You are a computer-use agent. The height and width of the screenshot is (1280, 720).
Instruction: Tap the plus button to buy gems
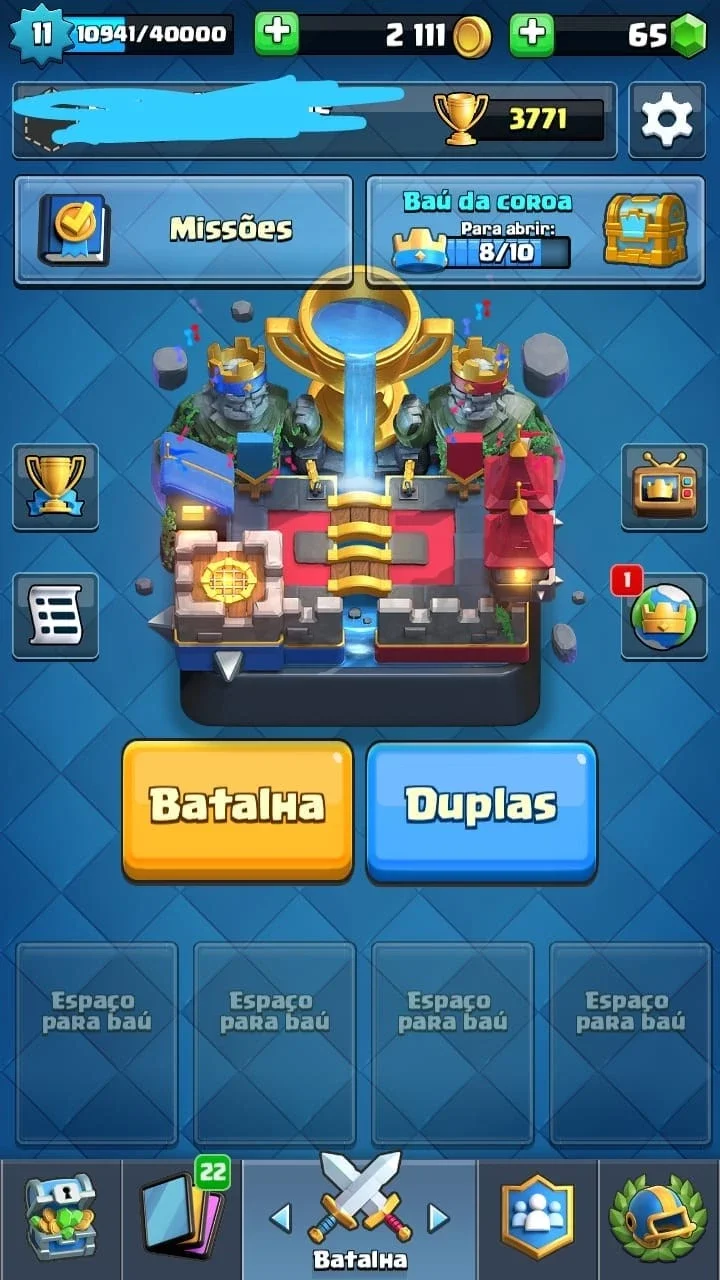pyautogui.click(x=532, y=35)
